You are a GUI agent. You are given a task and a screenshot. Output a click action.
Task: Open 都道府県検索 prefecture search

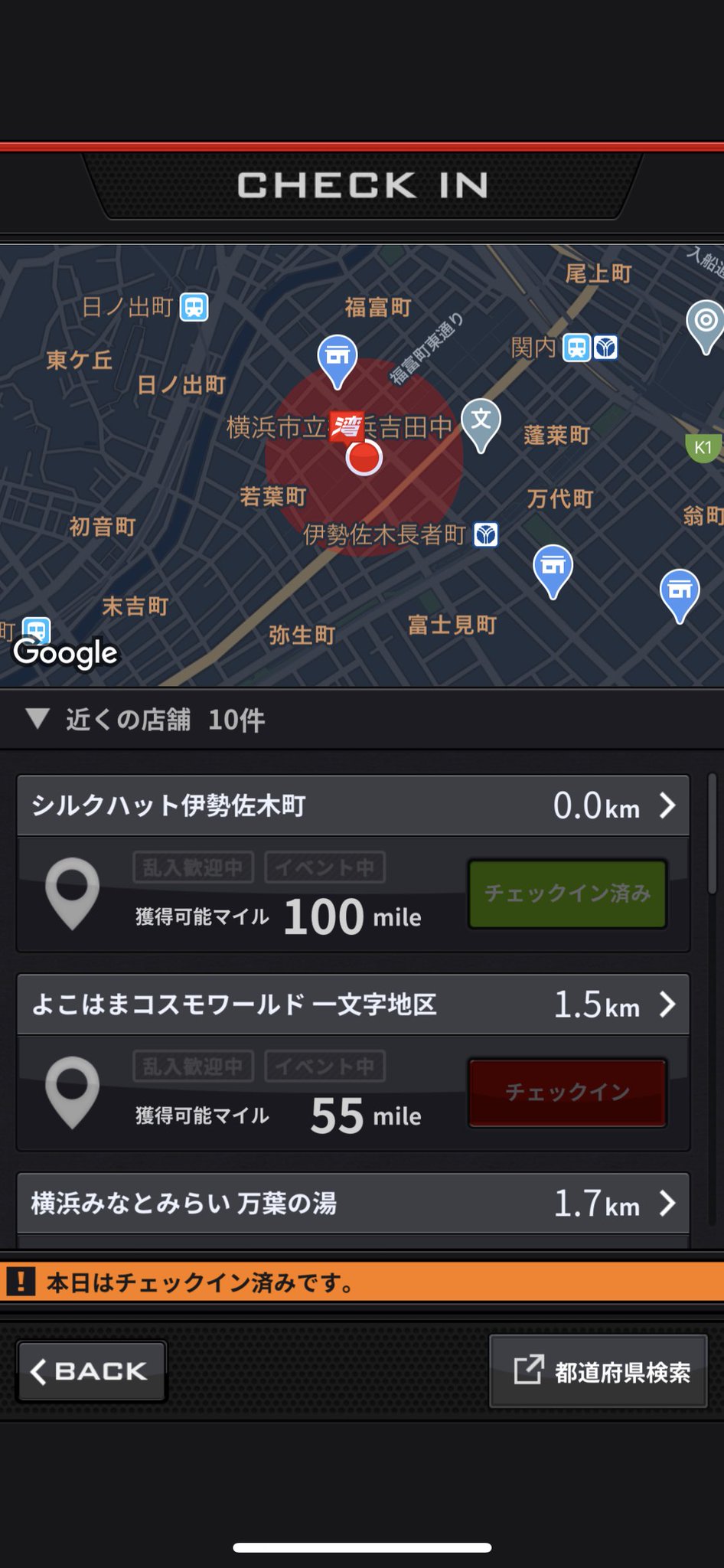point(598,1370)
